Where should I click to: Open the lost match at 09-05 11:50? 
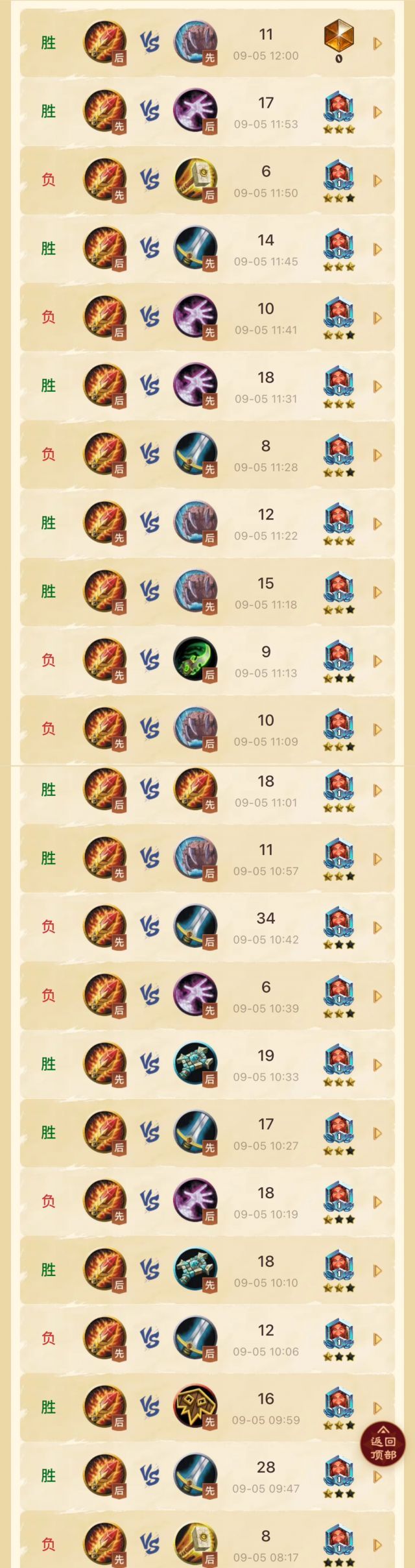207,180
